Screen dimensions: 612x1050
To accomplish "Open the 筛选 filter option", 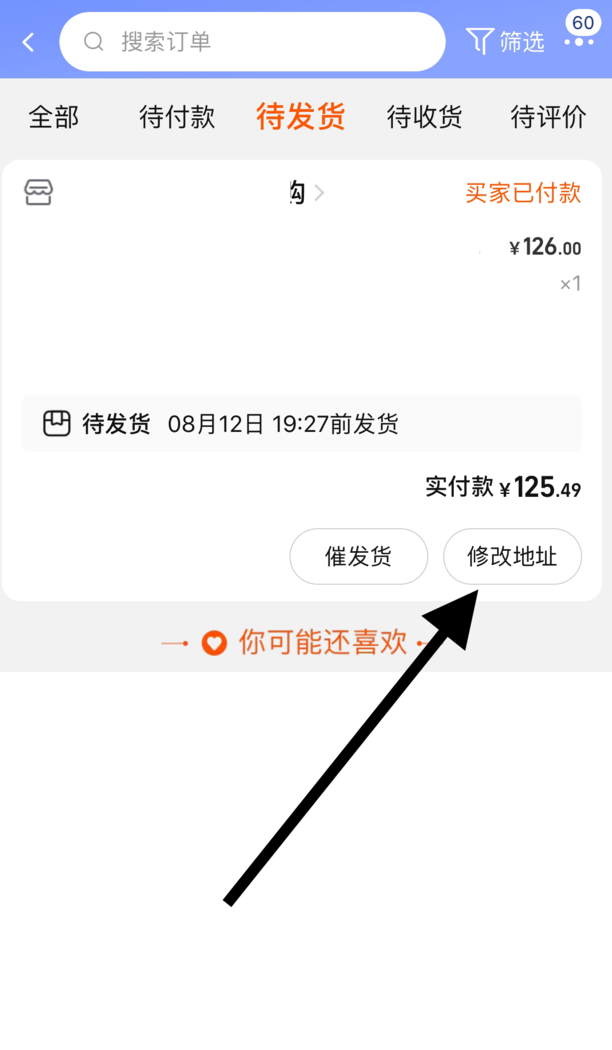I will point(505,41).
